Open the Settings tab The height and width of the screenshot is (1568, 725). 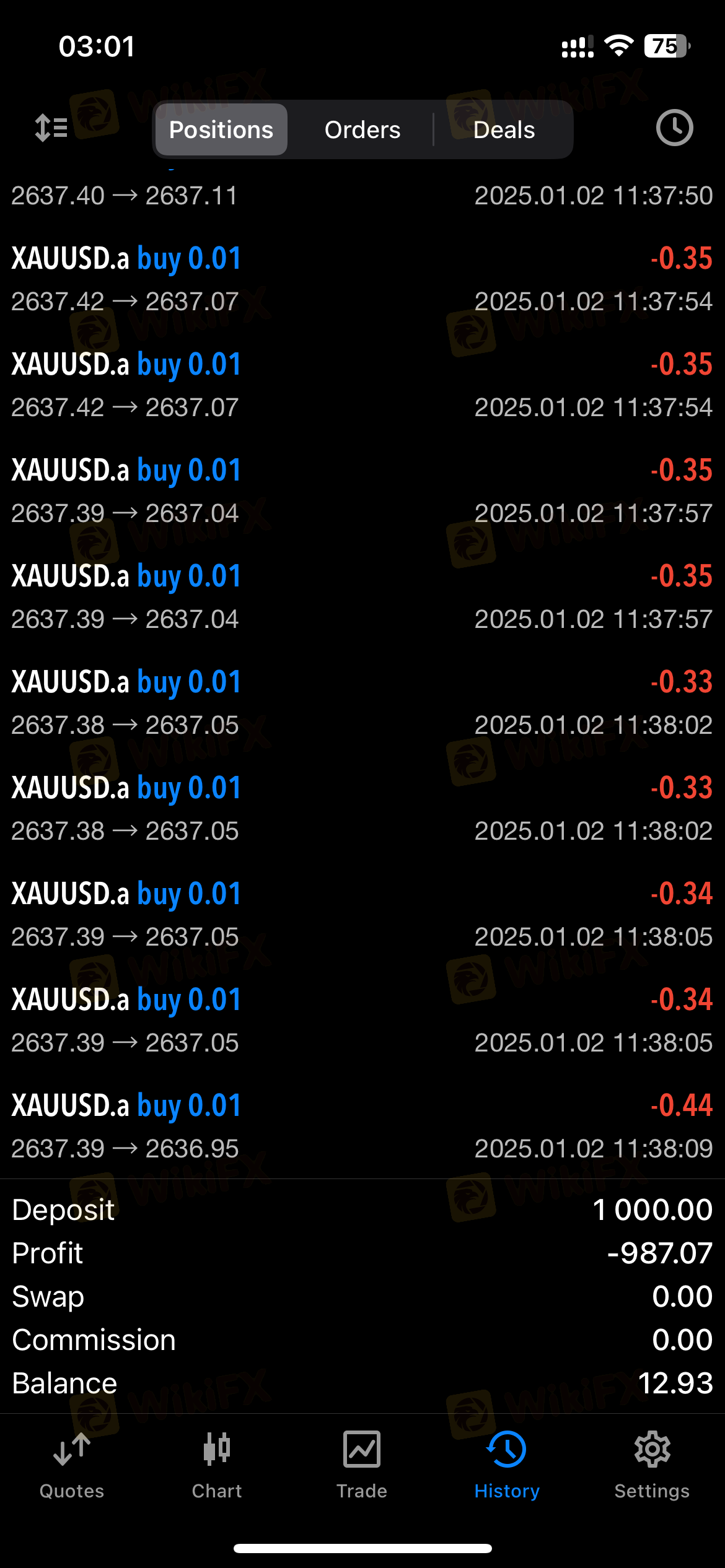tap(652, 1465)
